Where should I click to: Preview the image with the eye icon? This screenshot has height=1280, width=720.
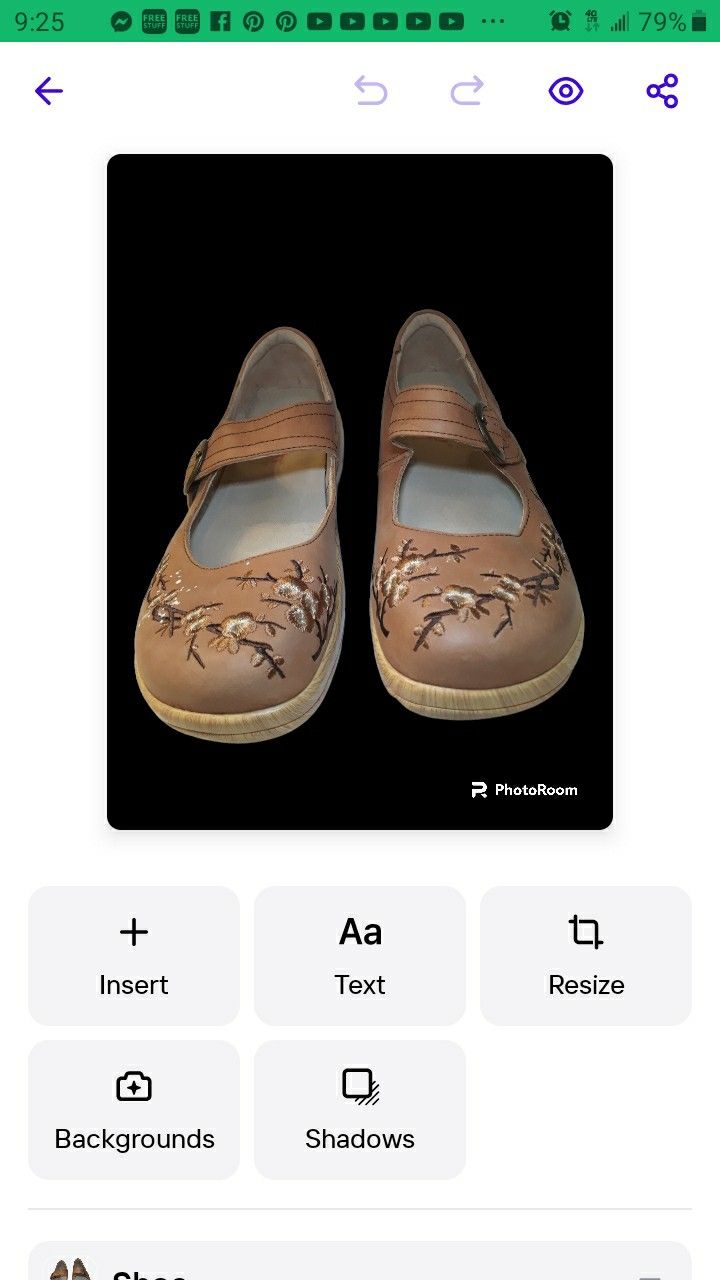566,91
